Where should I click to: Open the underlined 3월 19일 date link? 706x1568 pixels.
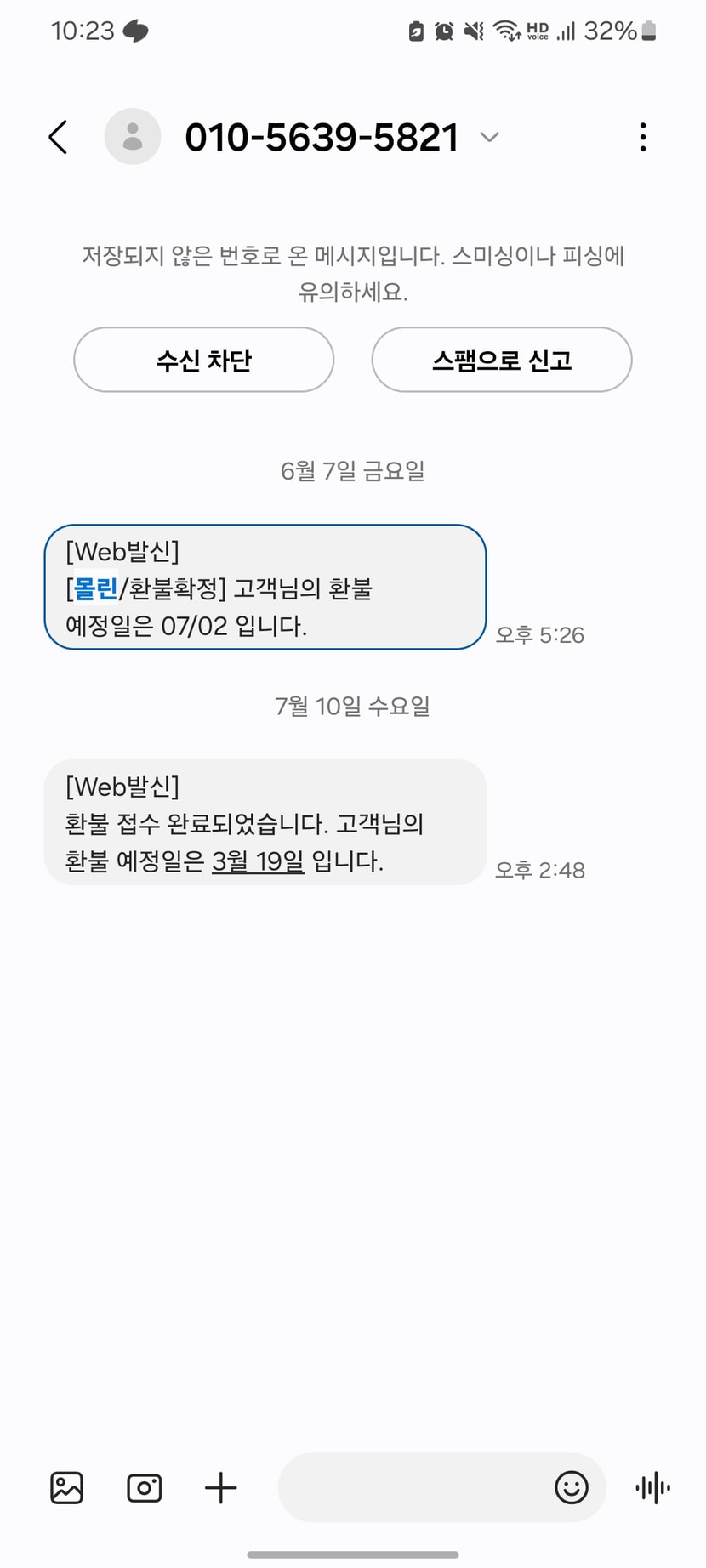[258, 861]
